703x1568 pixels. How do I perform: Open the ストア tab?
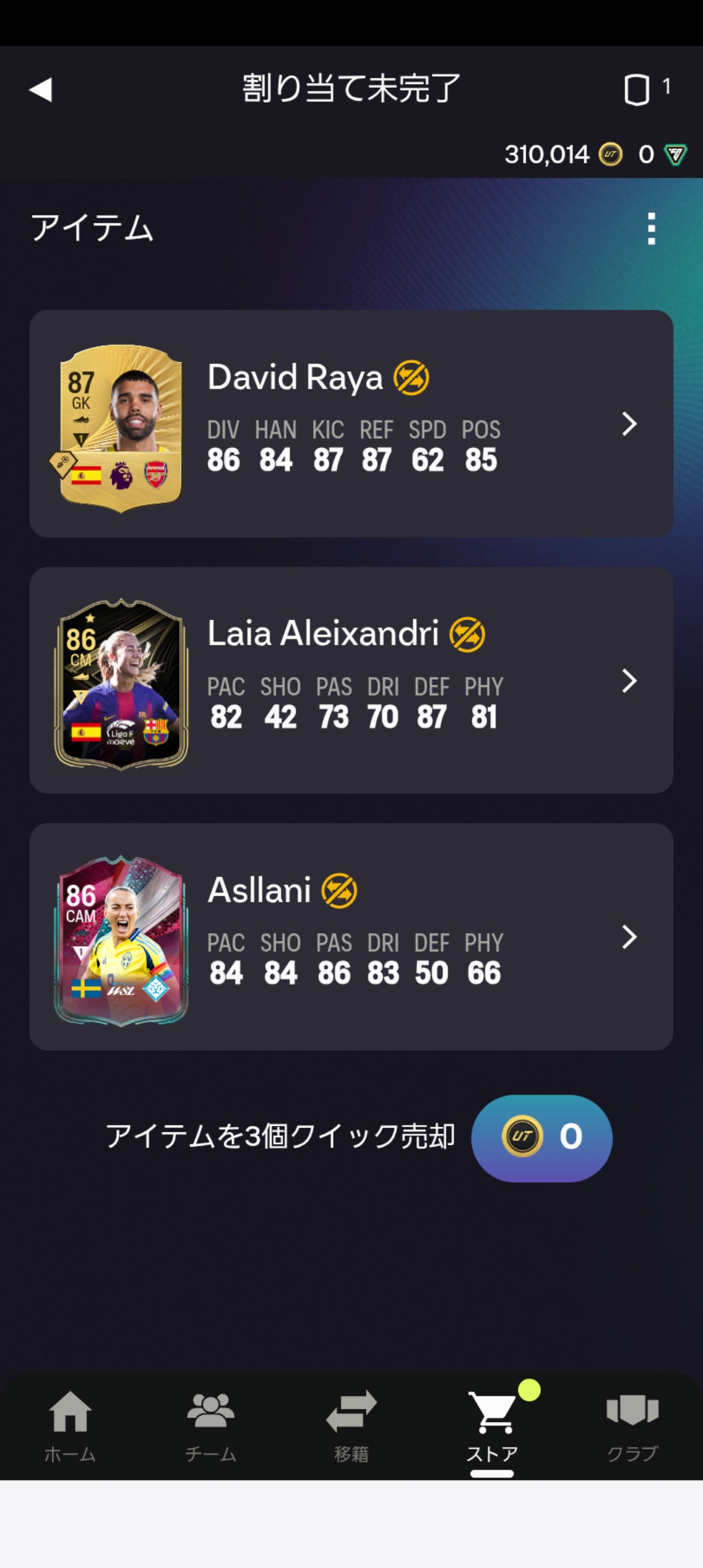[492, 1426]
